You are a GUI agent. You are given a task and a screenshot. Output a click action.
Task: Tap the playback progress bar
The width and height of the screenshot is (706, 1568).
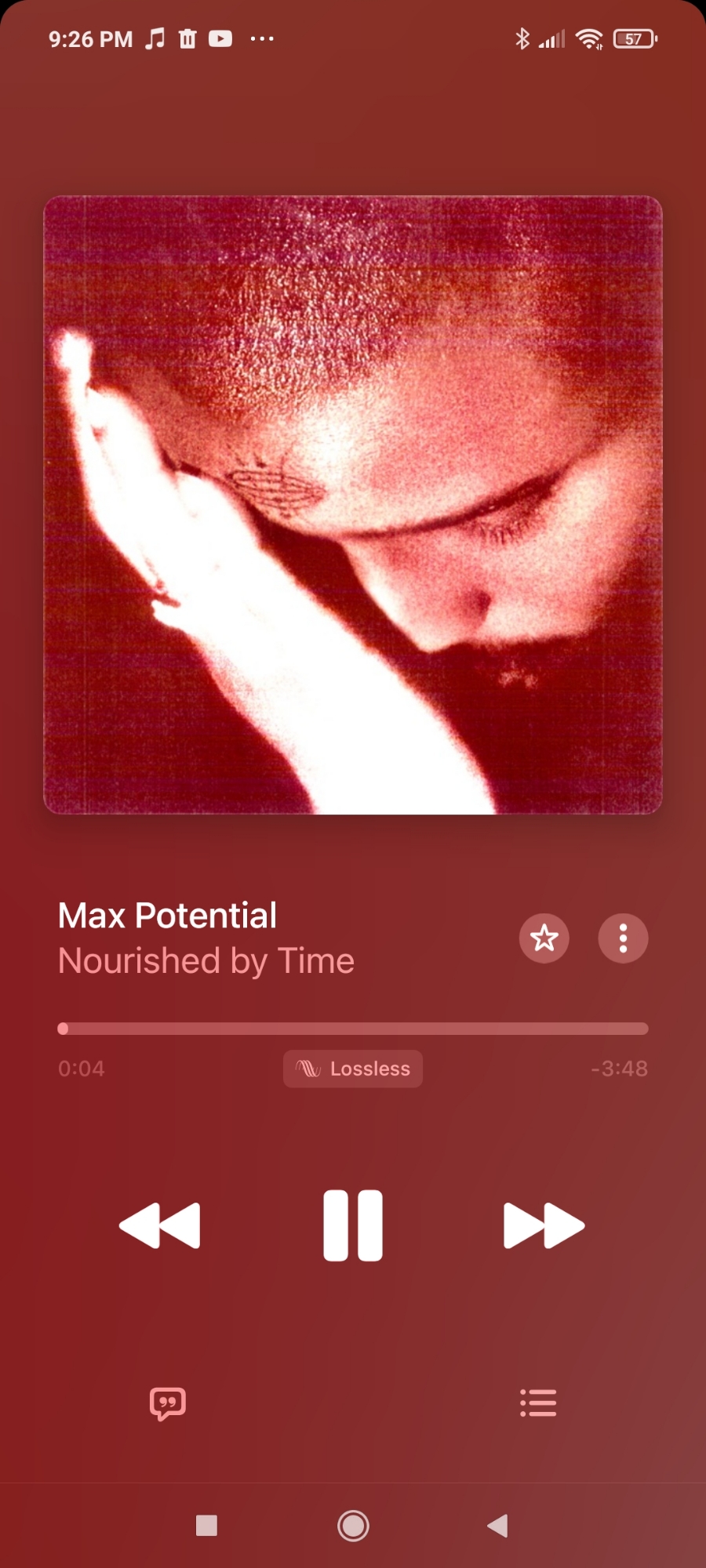point(353,1029)
